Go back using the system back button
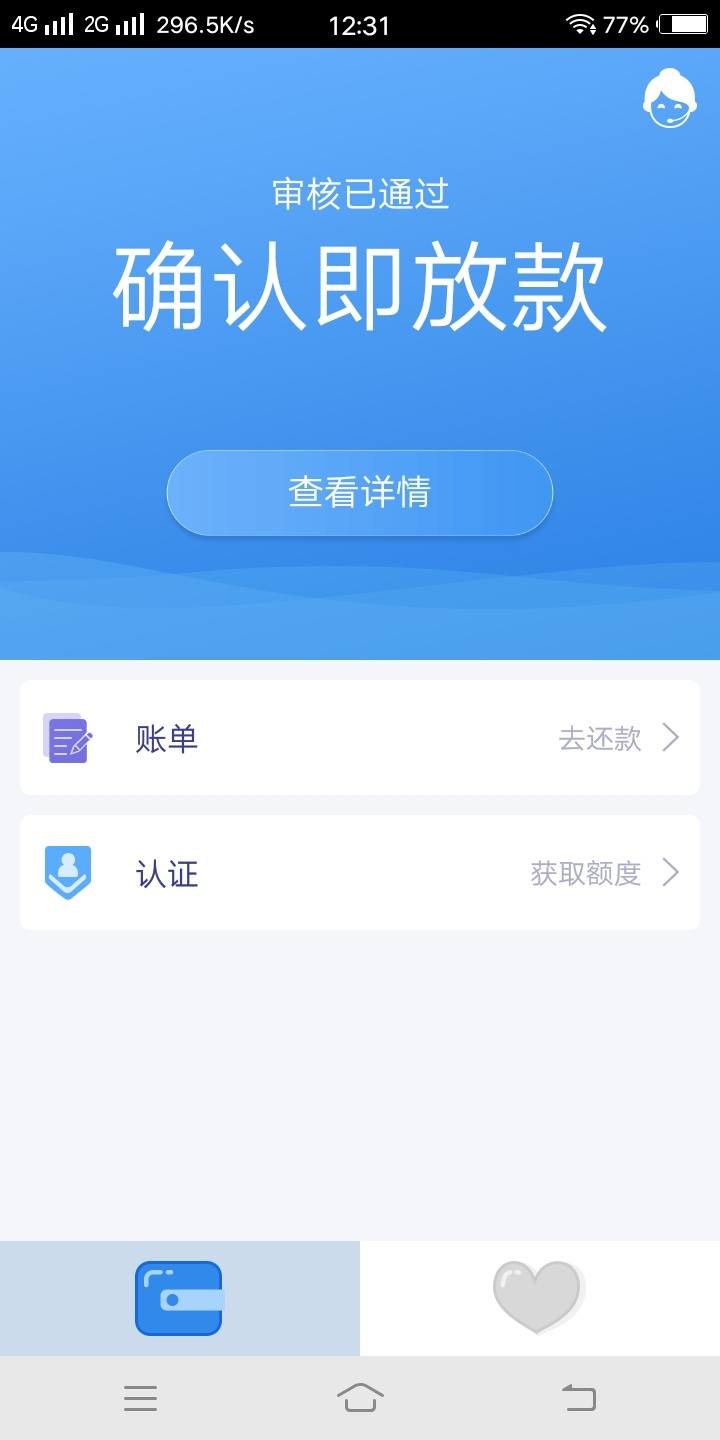This screenshot has width=720, height=1440. point(578,1397)
